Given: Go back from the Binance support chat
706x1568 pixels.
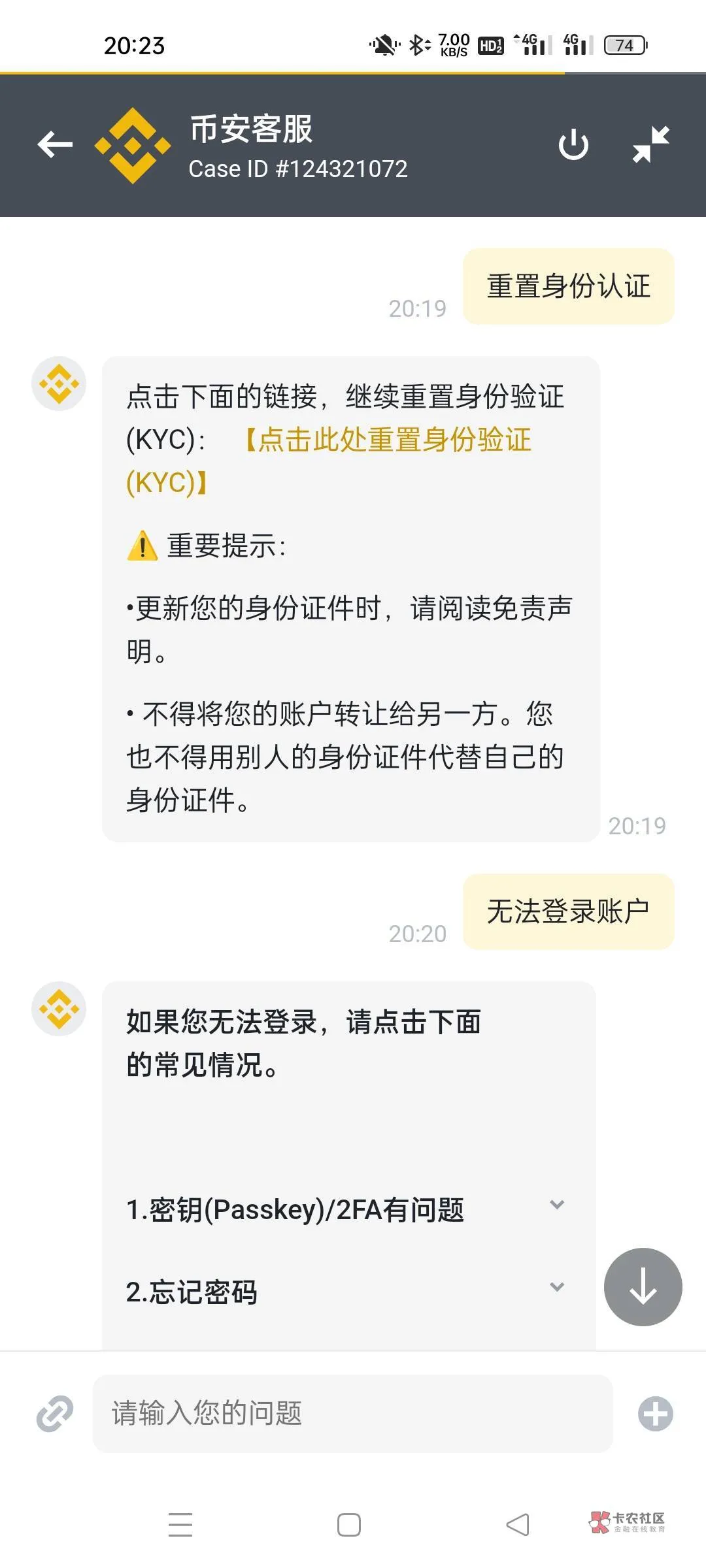Looking at the screenshot, I should pos(55,144).
